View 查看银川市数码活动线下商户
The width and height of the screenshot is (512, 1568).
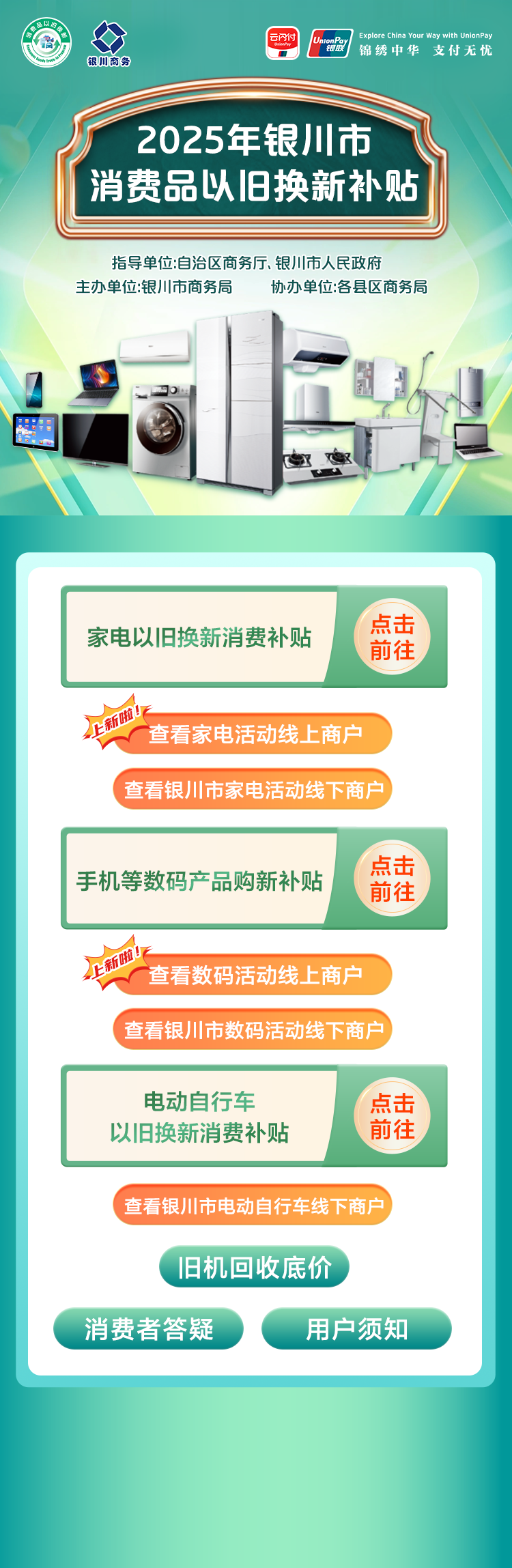pyautogui.click(x=253, y=1030)
